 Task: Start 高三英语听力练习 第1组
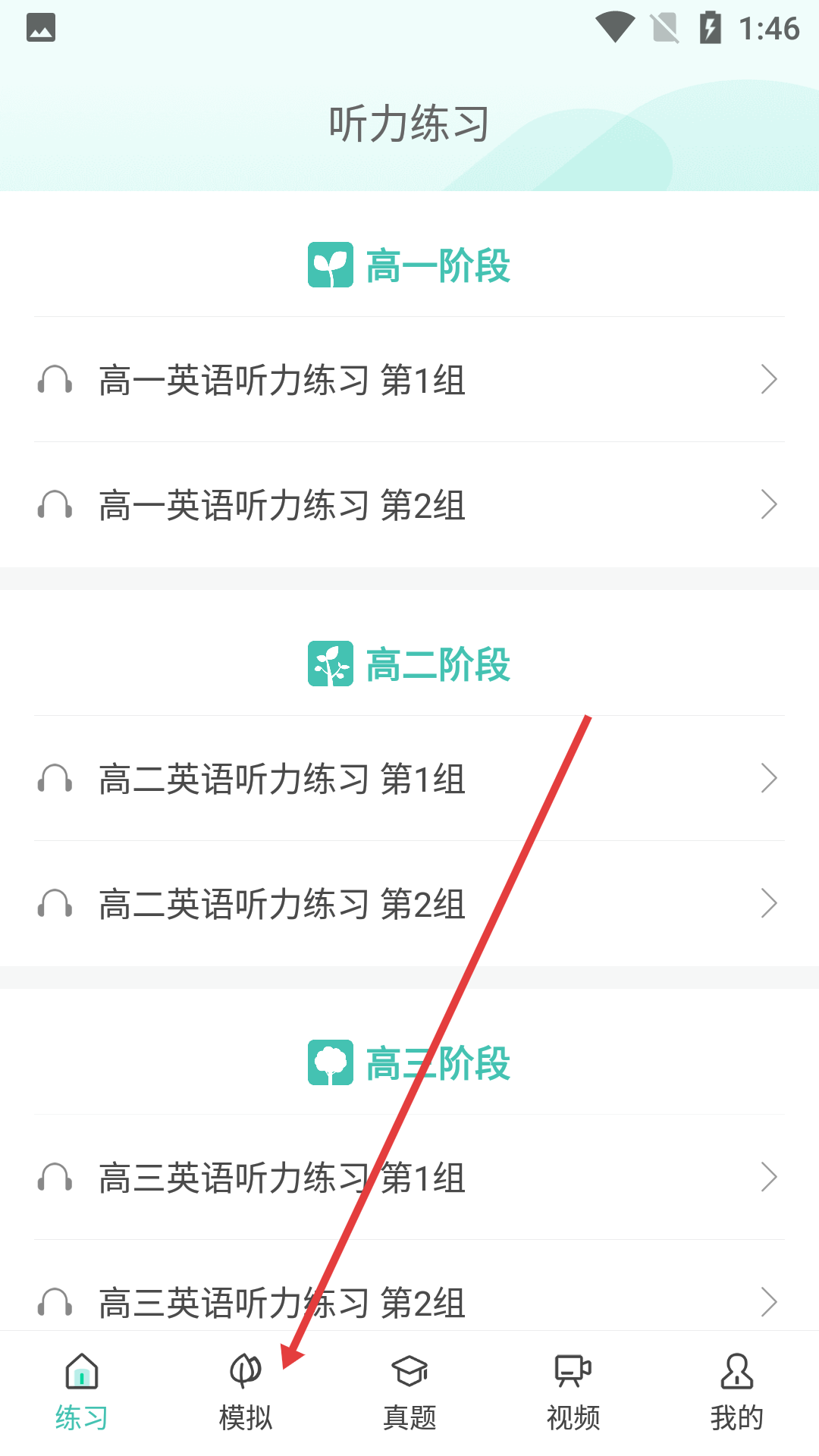coord(409,1178)
